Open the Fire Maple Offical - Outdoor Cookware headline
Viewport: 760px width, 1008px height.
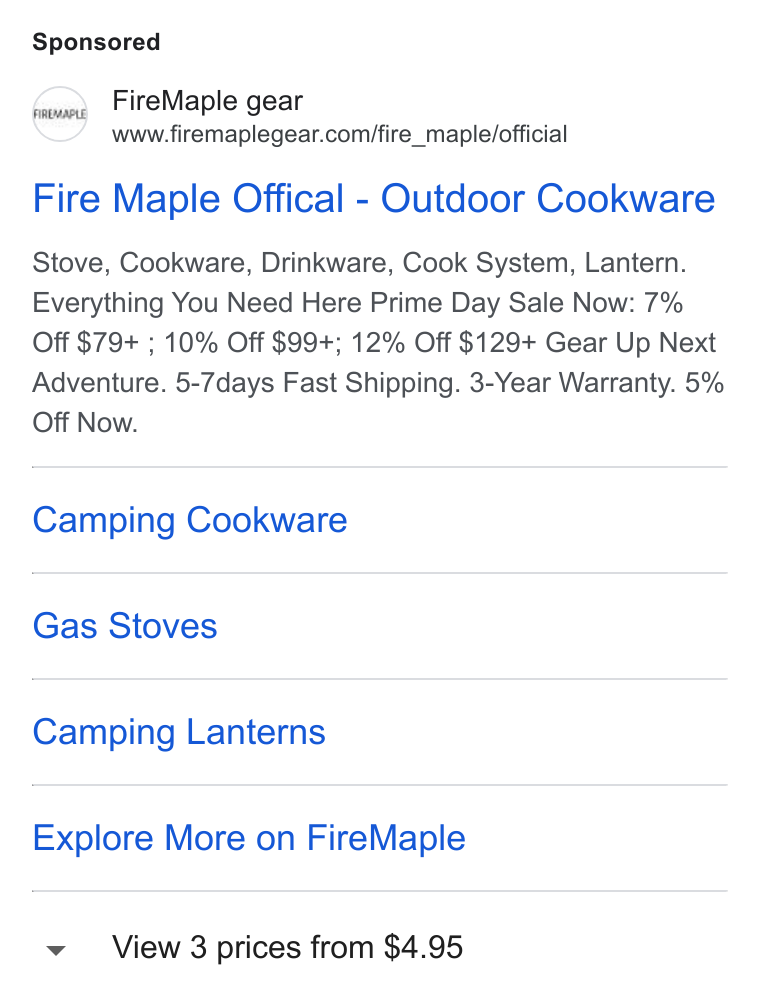click(x=374, y=198)
